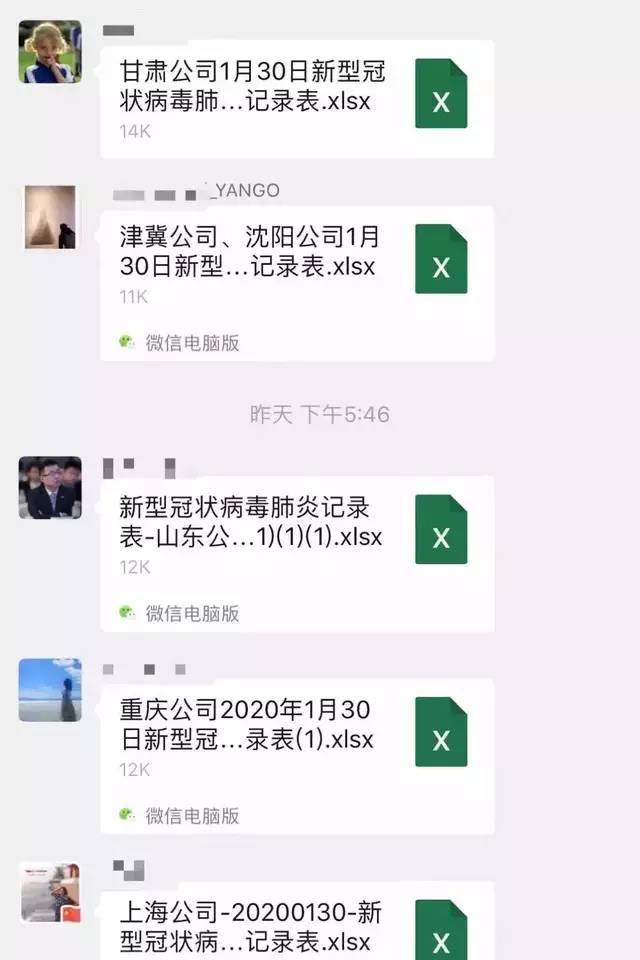Image resolution: width=640 pixels, height=960 pixels.
Task: View profile of 津冀公司 file sender avatar
Action: [x=50, y=216]
